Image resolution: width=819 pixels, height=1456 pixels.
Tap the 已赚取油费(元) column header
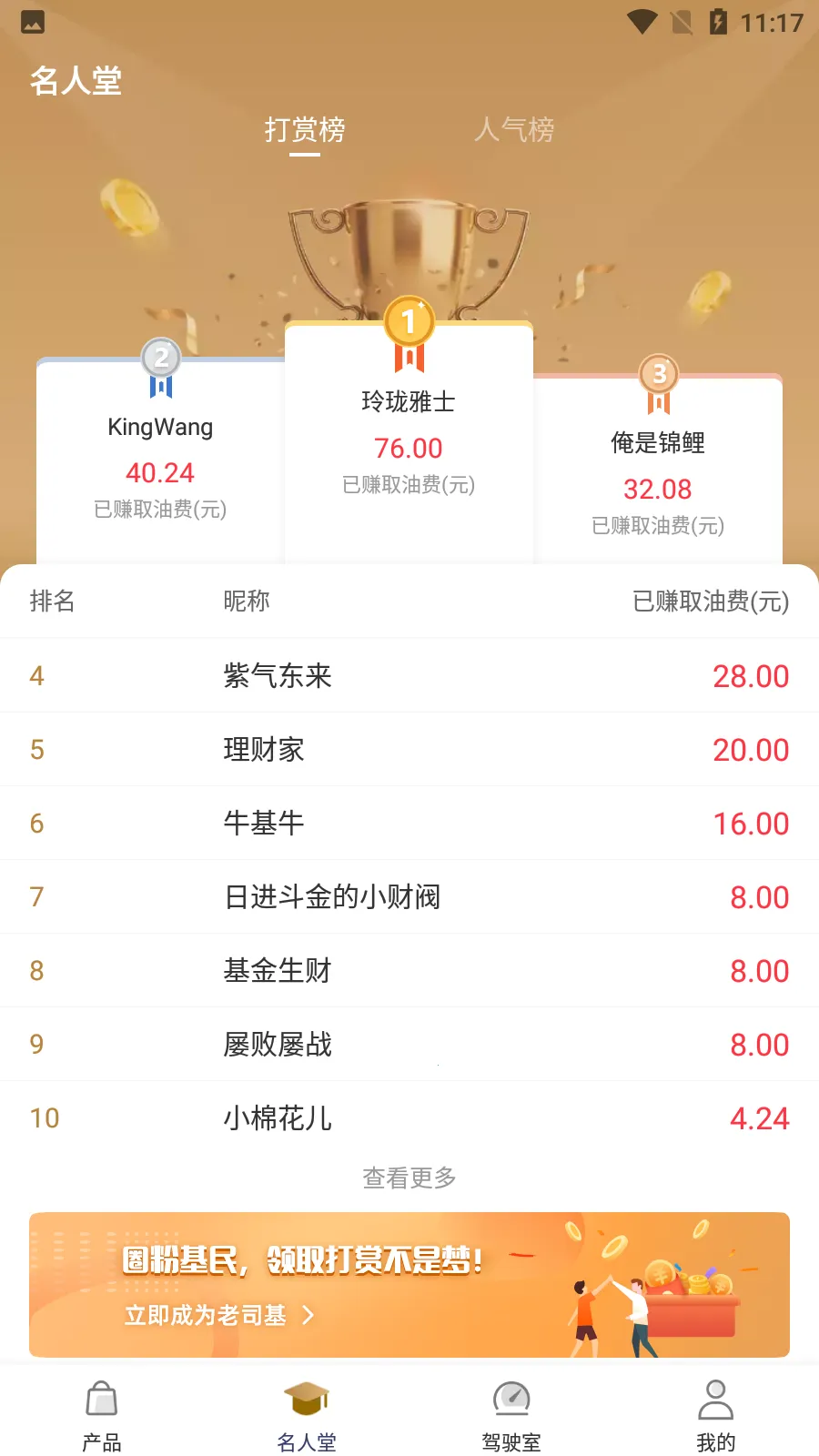711,602
